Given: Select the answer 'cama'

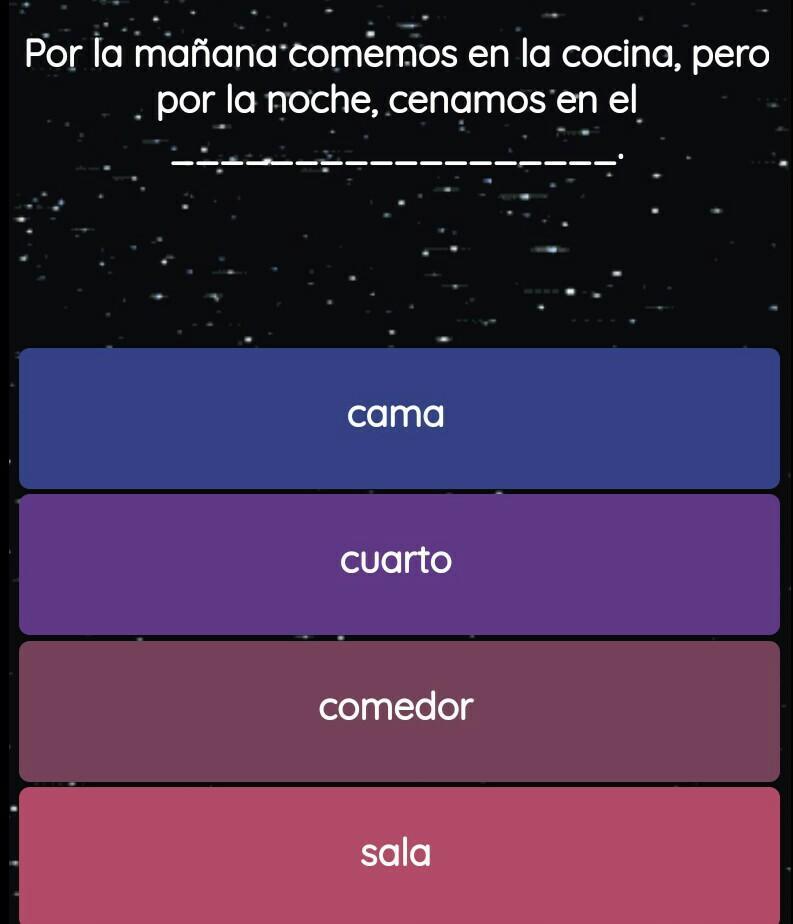Looking at the screenshot, I should [397, 417].
